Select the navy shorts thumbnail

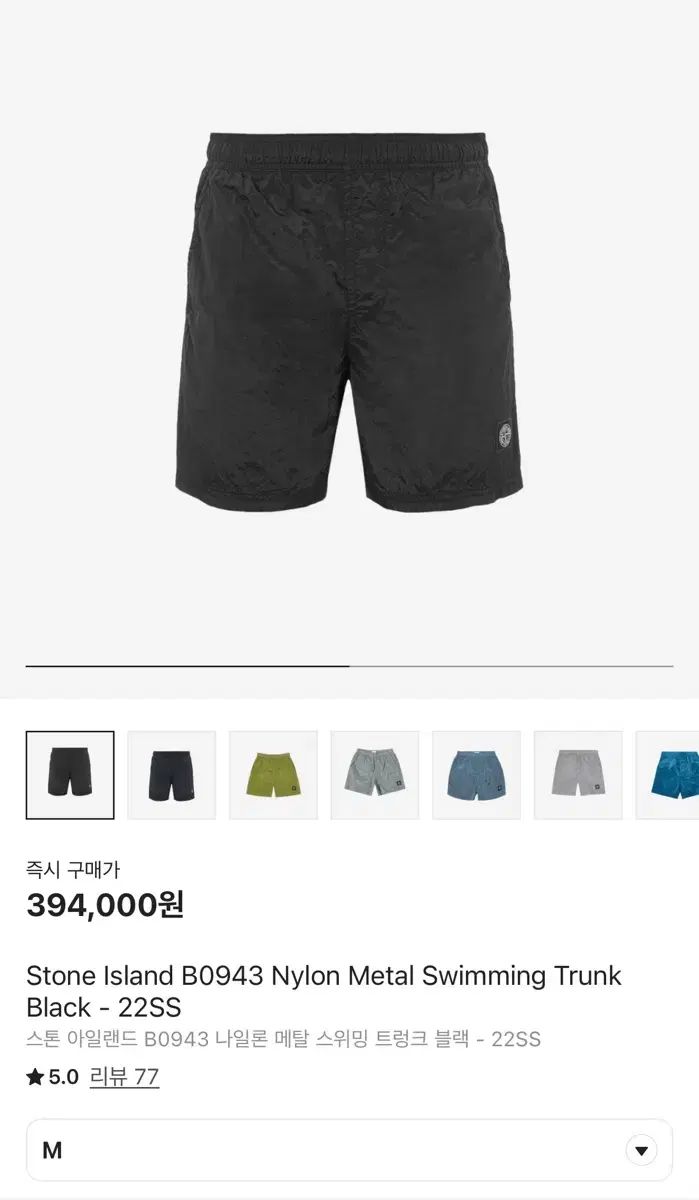click(171, 775)
